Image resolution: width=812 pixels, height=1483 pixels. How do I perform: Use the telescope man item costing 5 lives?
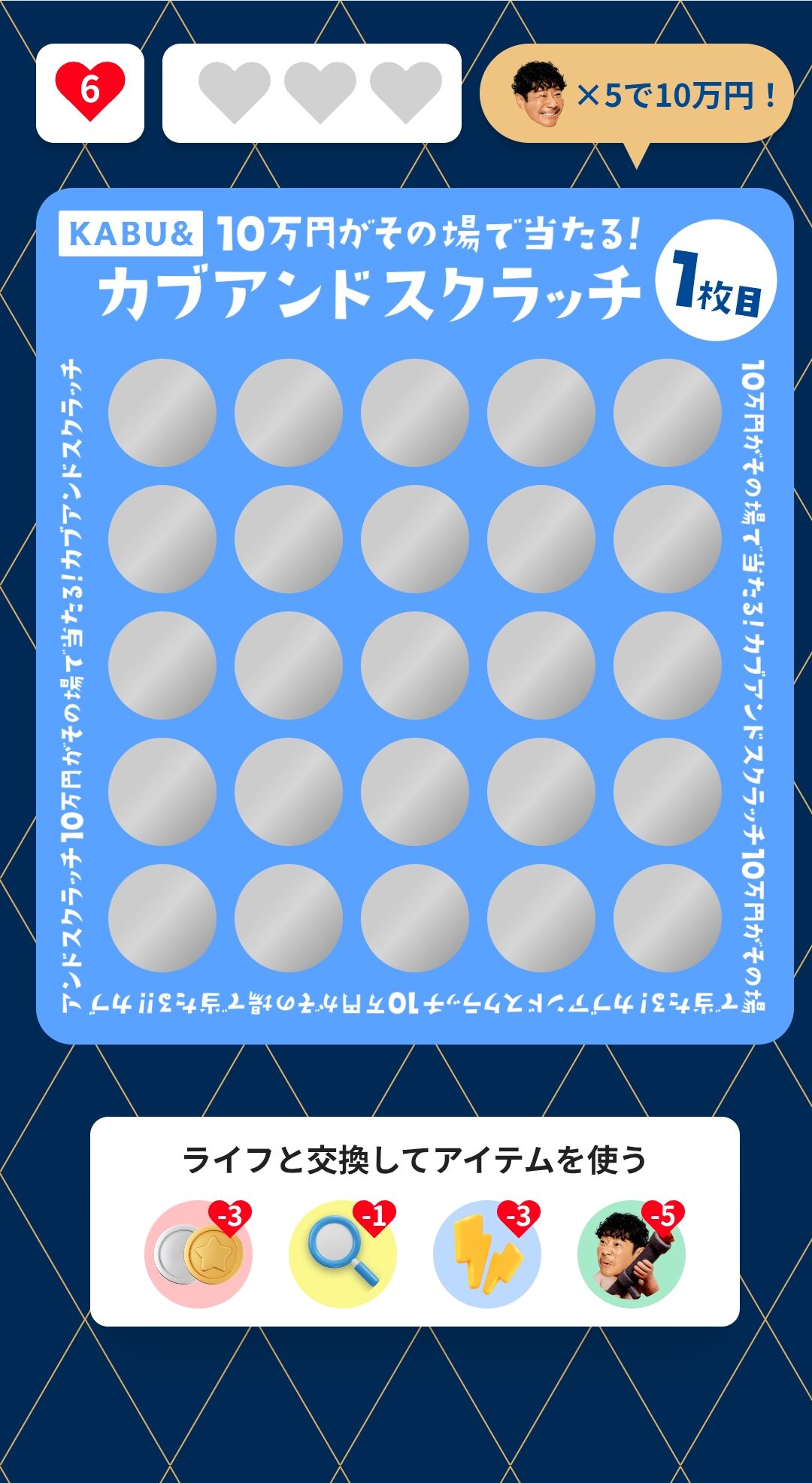point(632,1254)
